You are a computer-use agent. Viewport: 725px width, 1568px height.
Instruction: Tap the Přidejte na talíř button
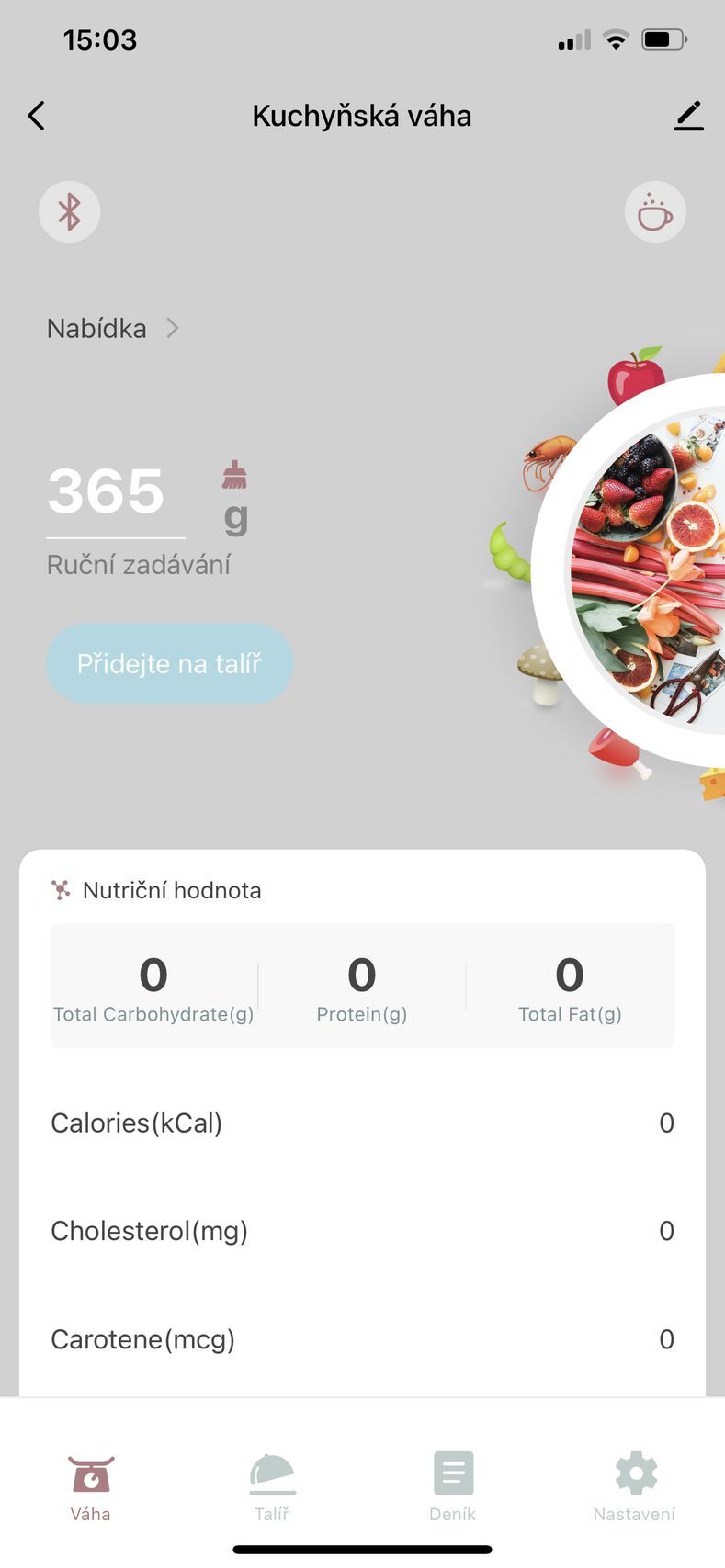click(170, 663)
